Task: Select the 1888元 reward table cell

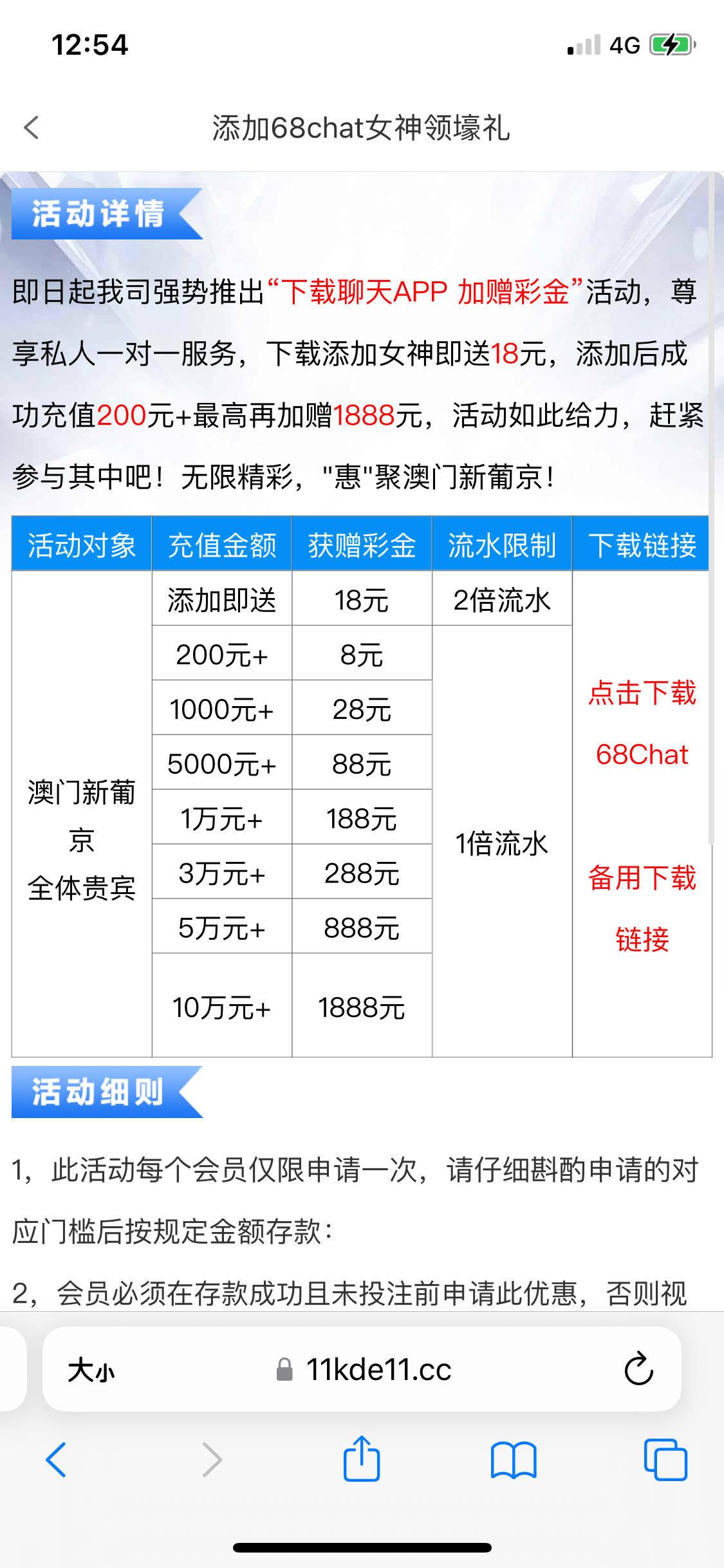Action: point(362,1008)
